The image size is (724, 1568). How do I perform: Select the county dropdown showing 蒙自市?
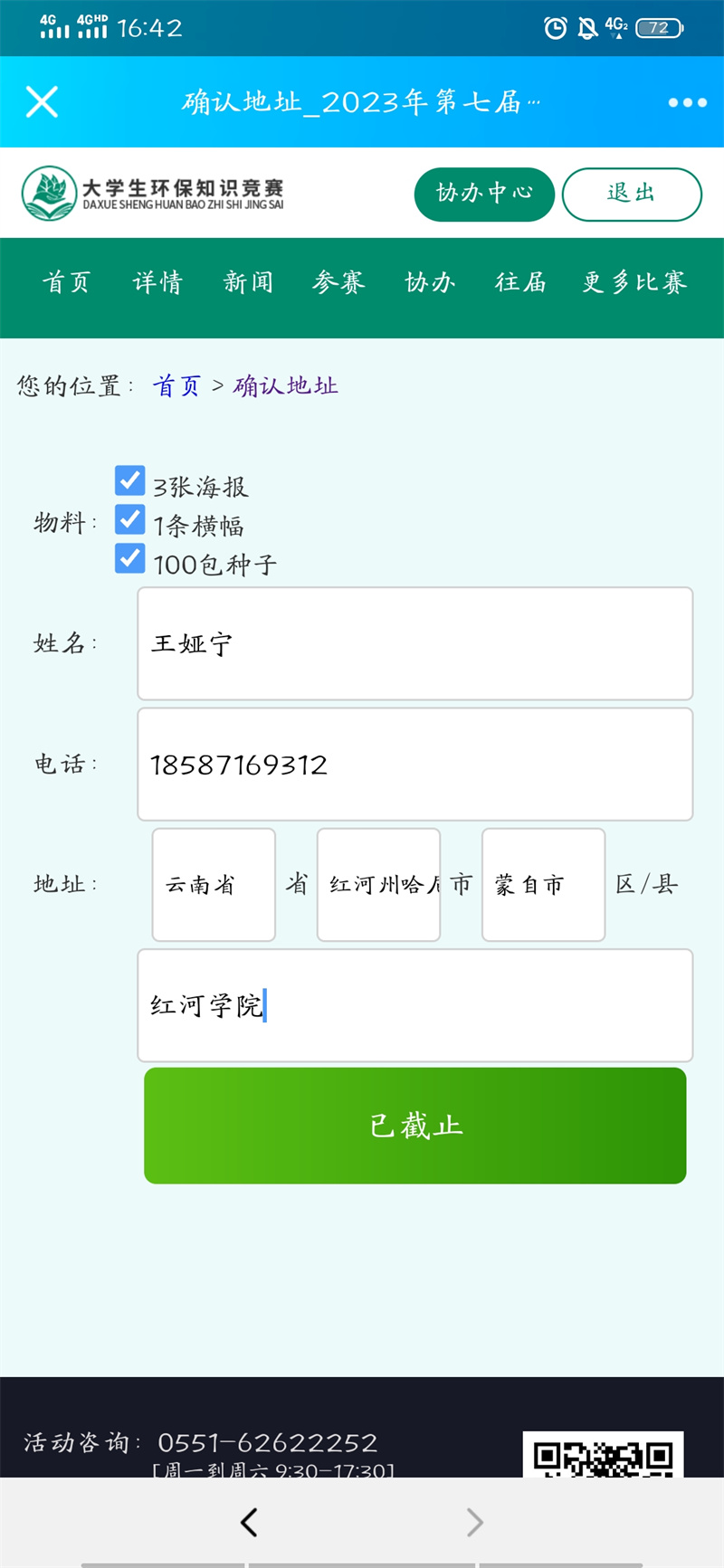[543, 885]
